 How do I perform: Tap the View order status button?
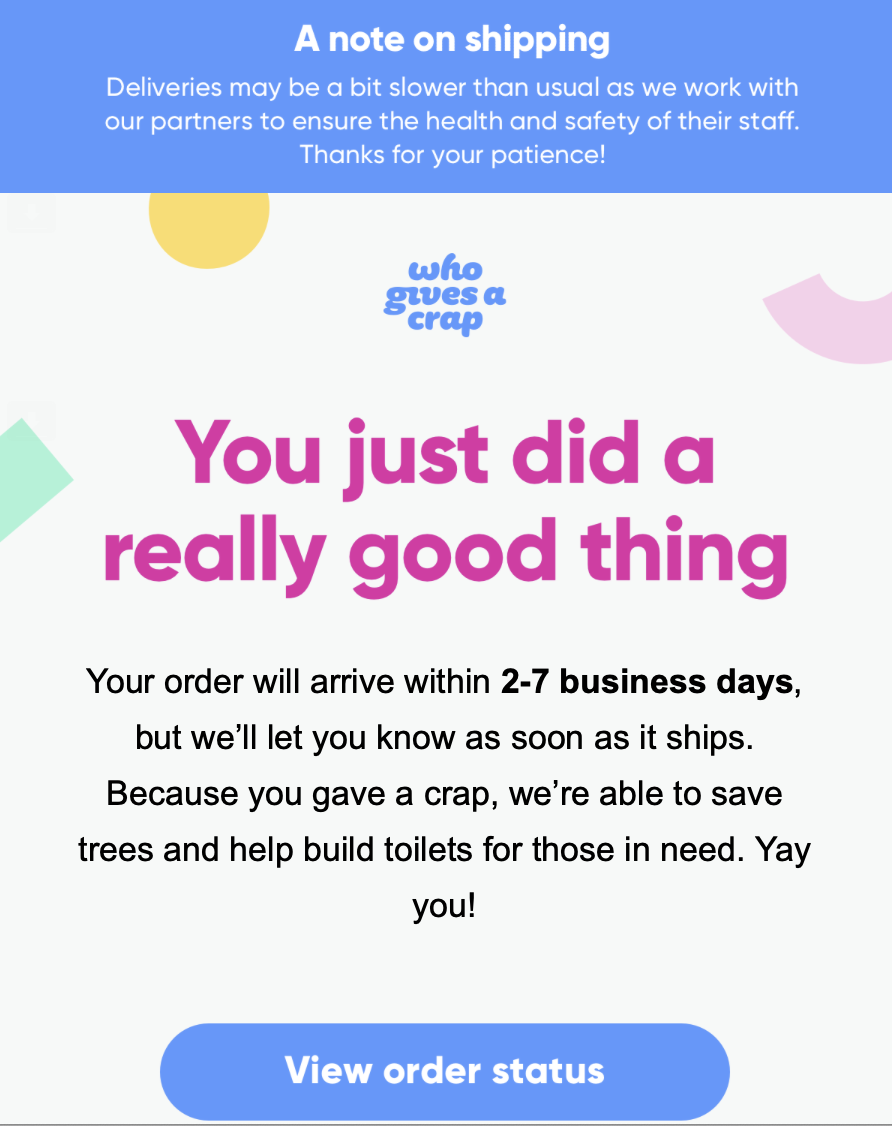tap(445, 1070)
